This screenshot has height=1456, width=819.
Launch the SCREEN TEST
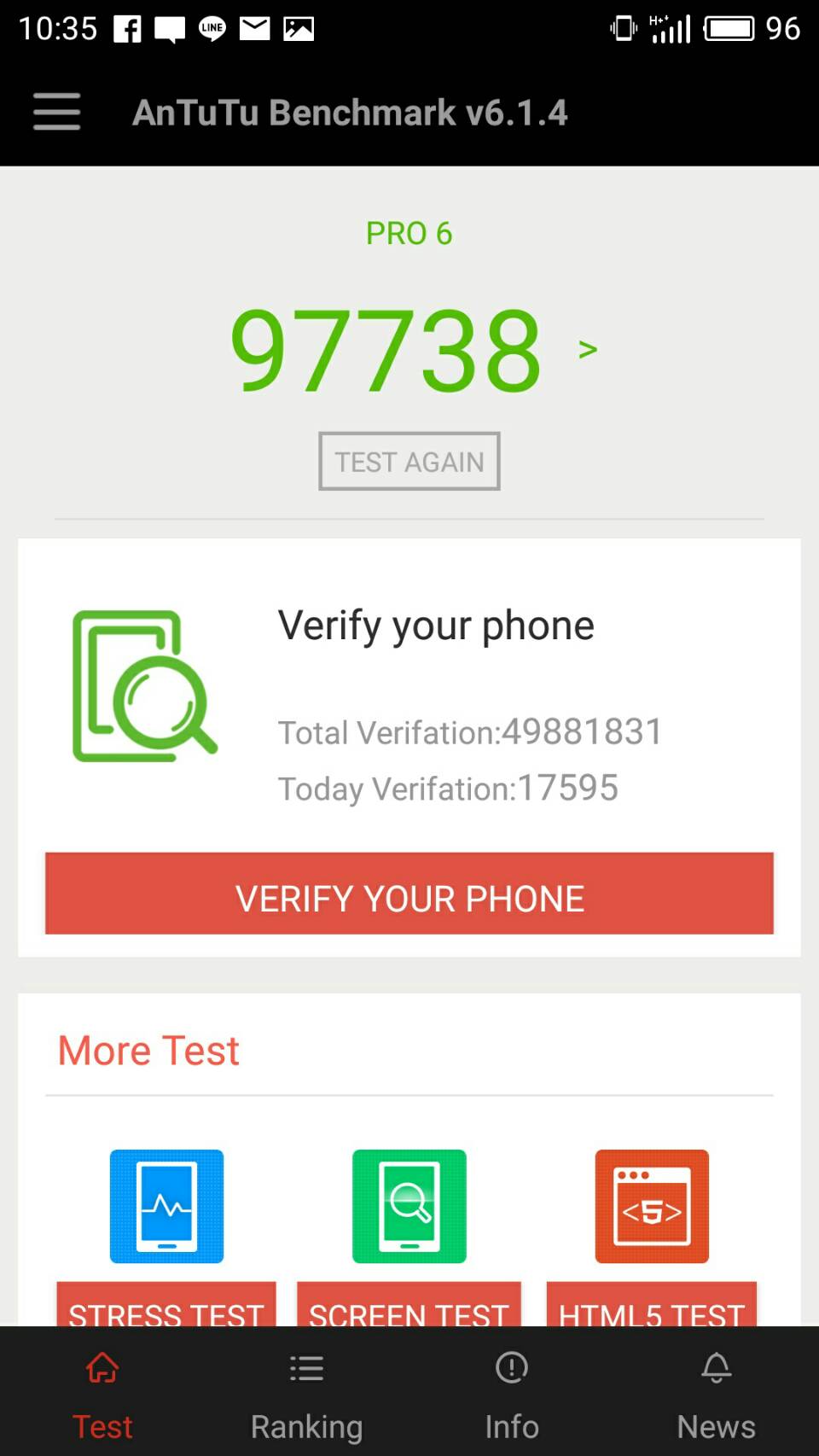pos(409,1303)
